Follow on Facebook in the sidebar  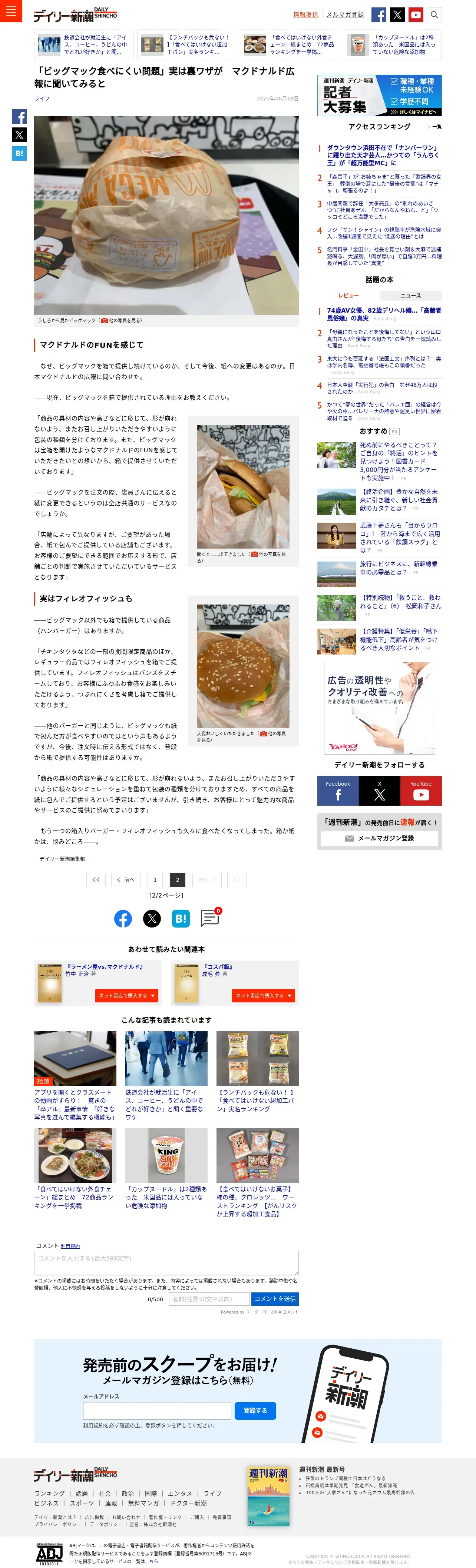[338, 791]
